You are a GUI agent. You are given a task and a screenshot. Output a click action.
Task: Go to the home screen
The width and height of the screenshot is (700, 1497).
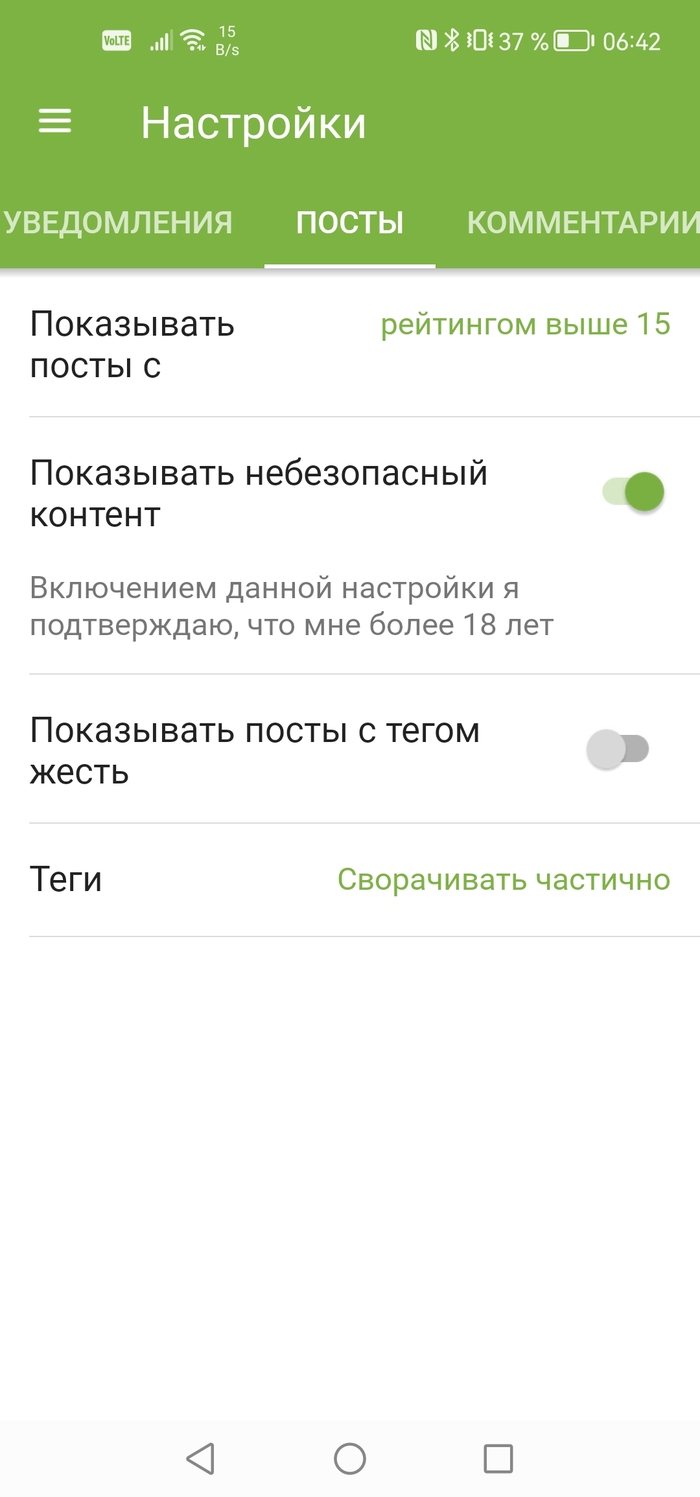[x=350, y=1458]
